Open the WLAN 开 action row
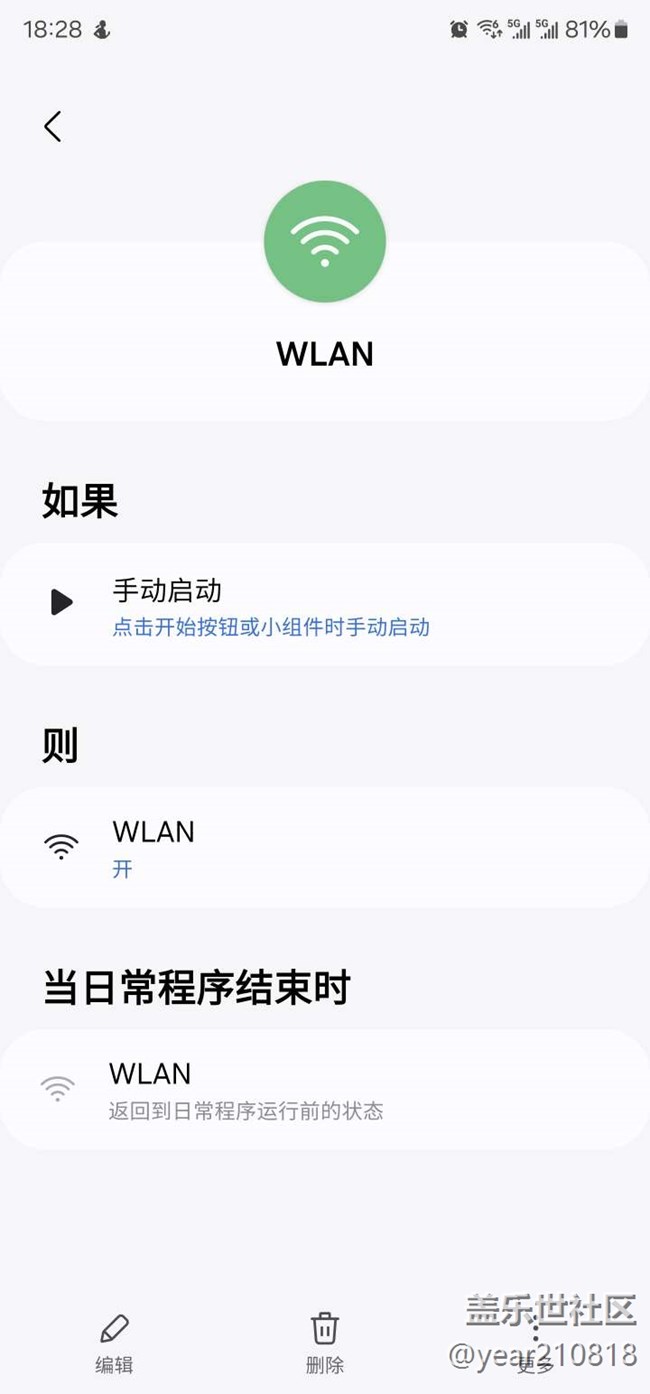 click(325, 847)
